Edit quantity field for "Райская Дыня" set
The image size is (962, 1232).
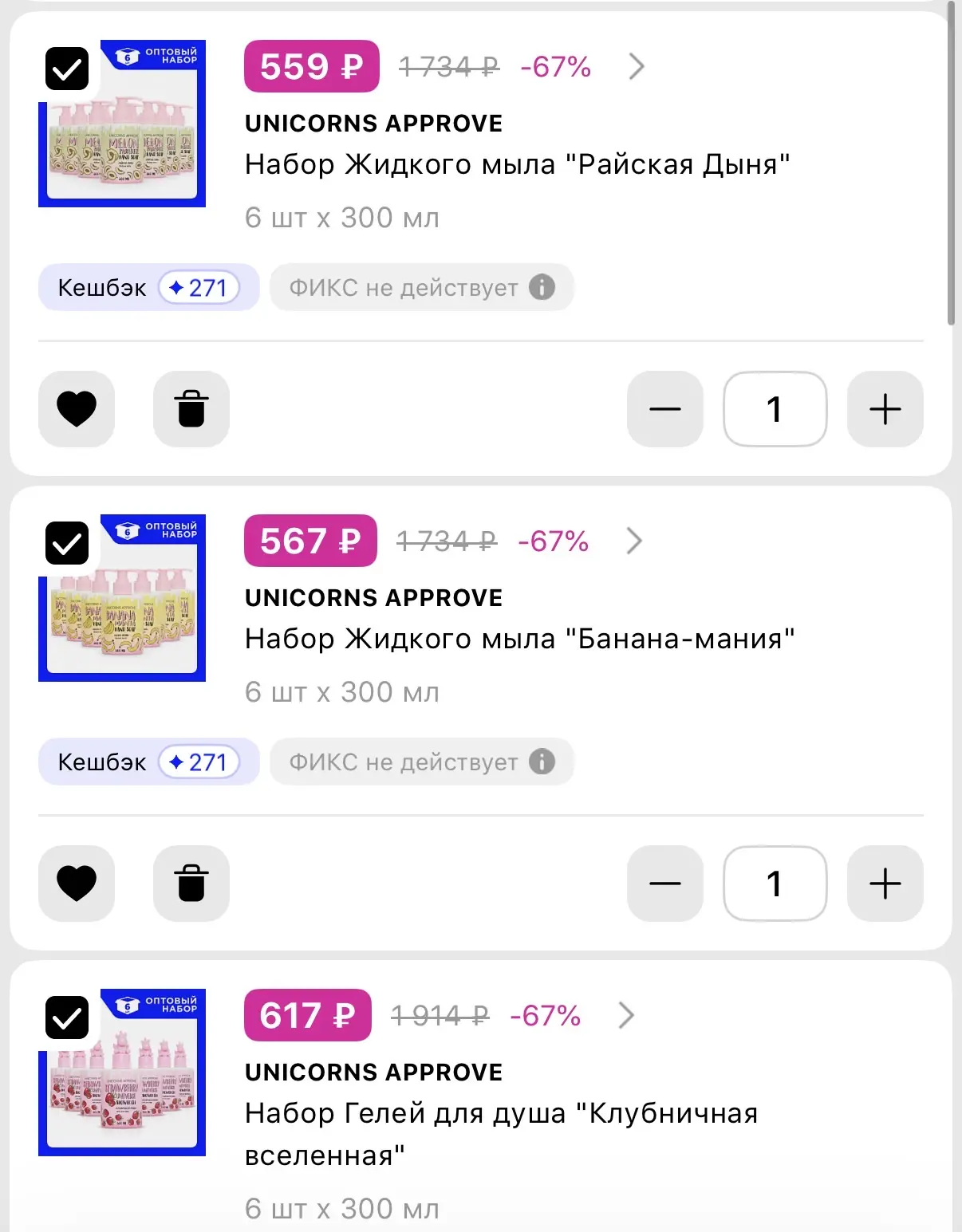point(775,409)
